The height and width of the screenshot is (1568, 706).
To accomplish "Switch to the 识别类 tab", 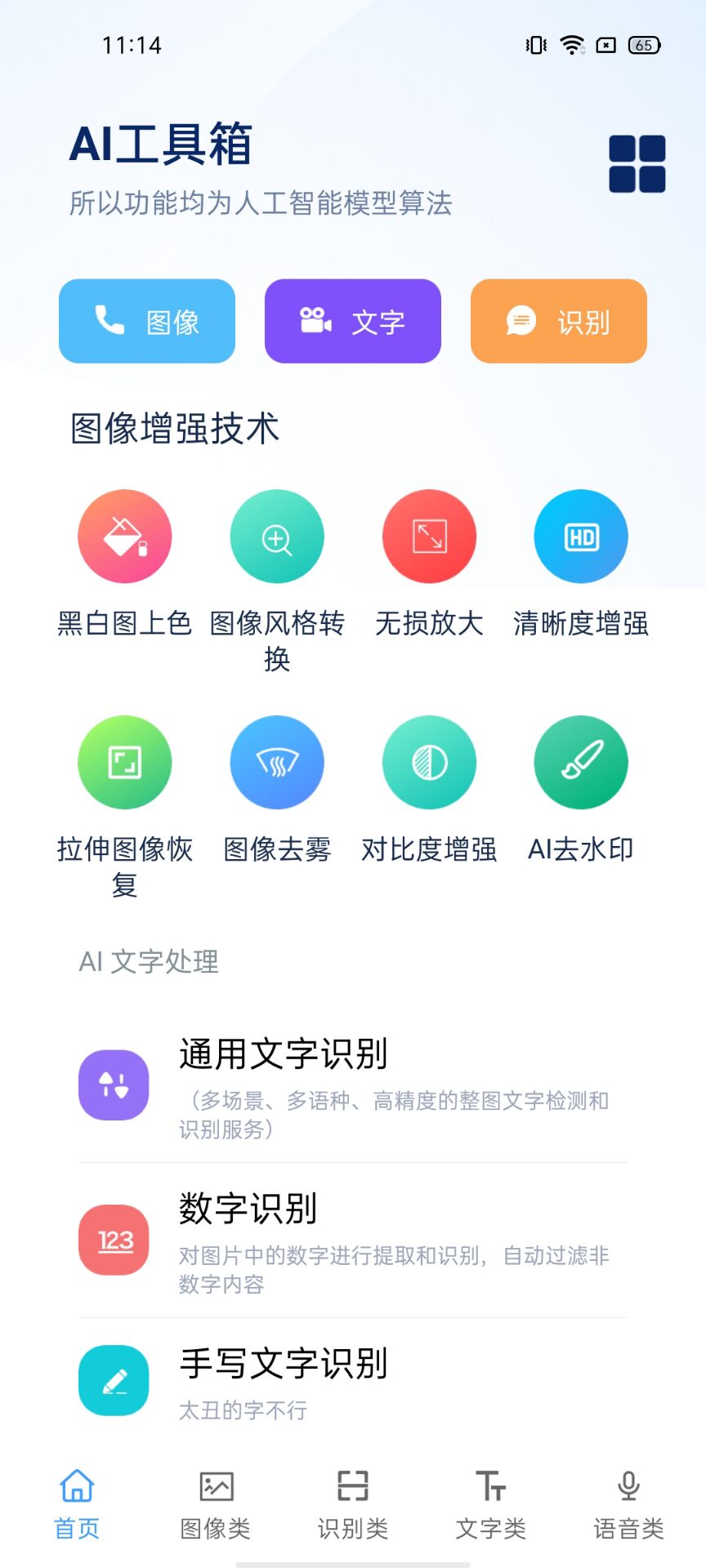I will tap(353, 1504).
